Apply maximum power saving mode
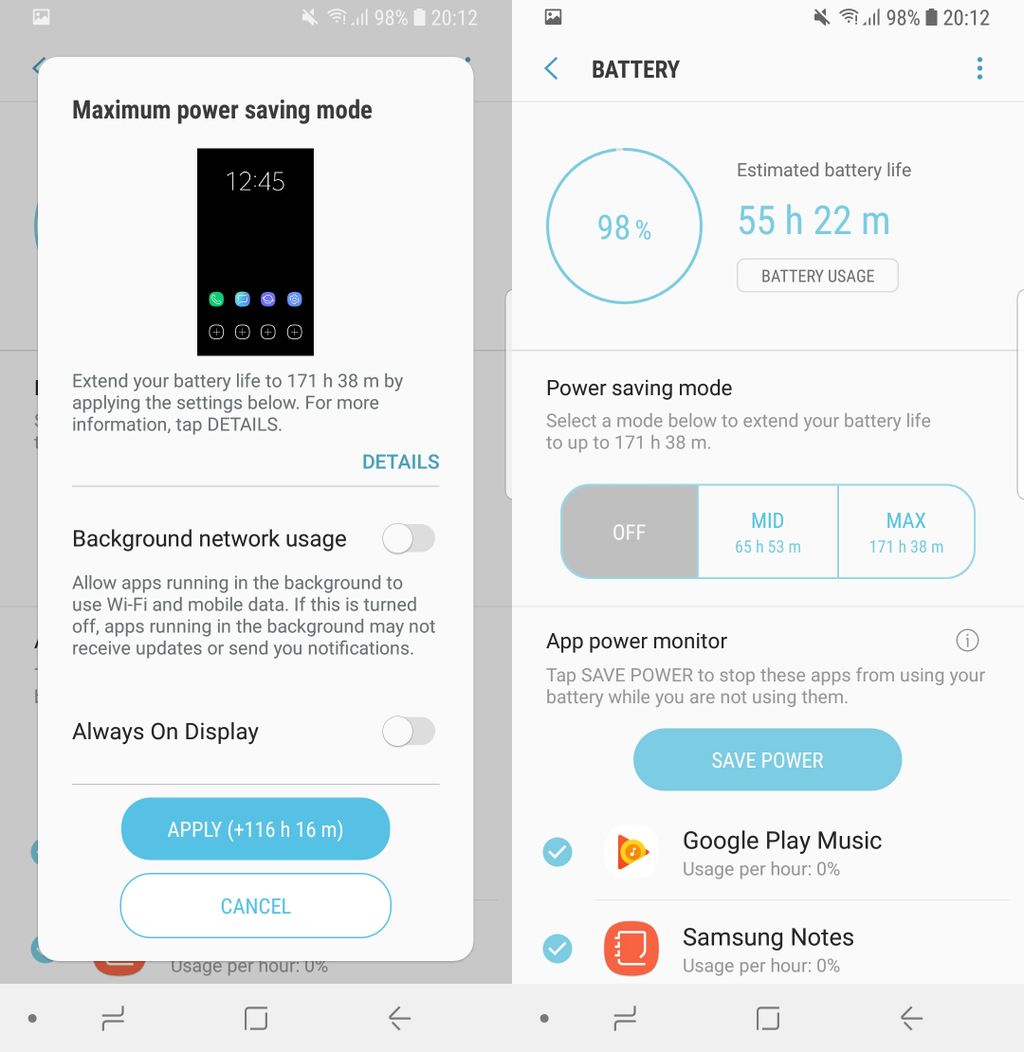Viewport: 1024px width, 1052px height. [255, 829]
